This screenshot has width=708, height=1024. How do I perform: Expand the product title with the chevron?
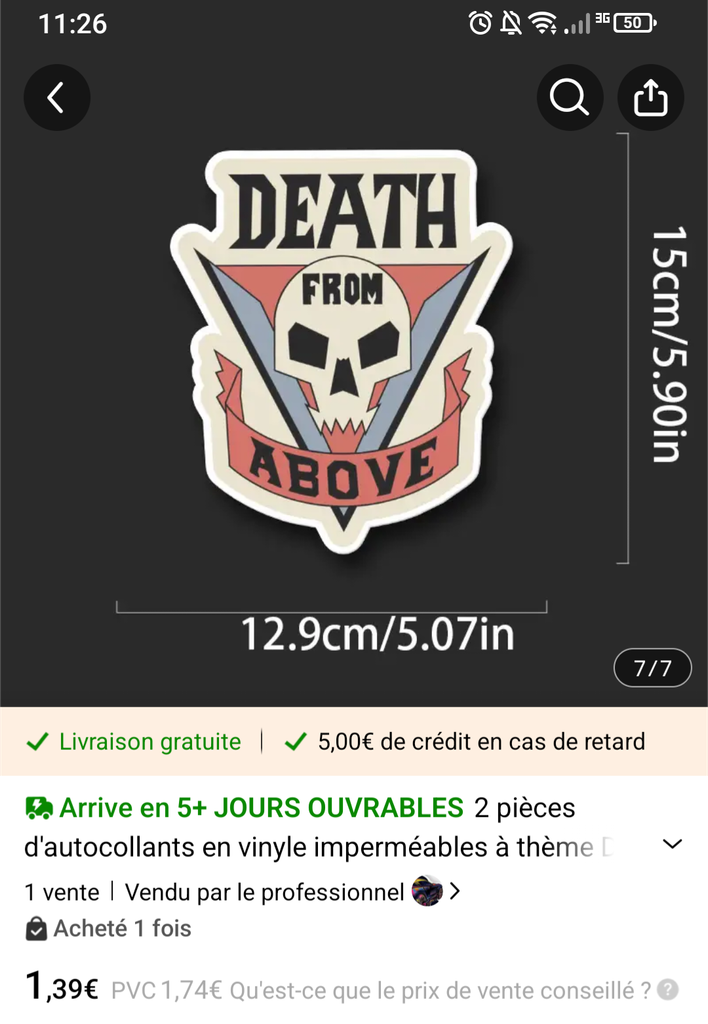tap(673, 844)
